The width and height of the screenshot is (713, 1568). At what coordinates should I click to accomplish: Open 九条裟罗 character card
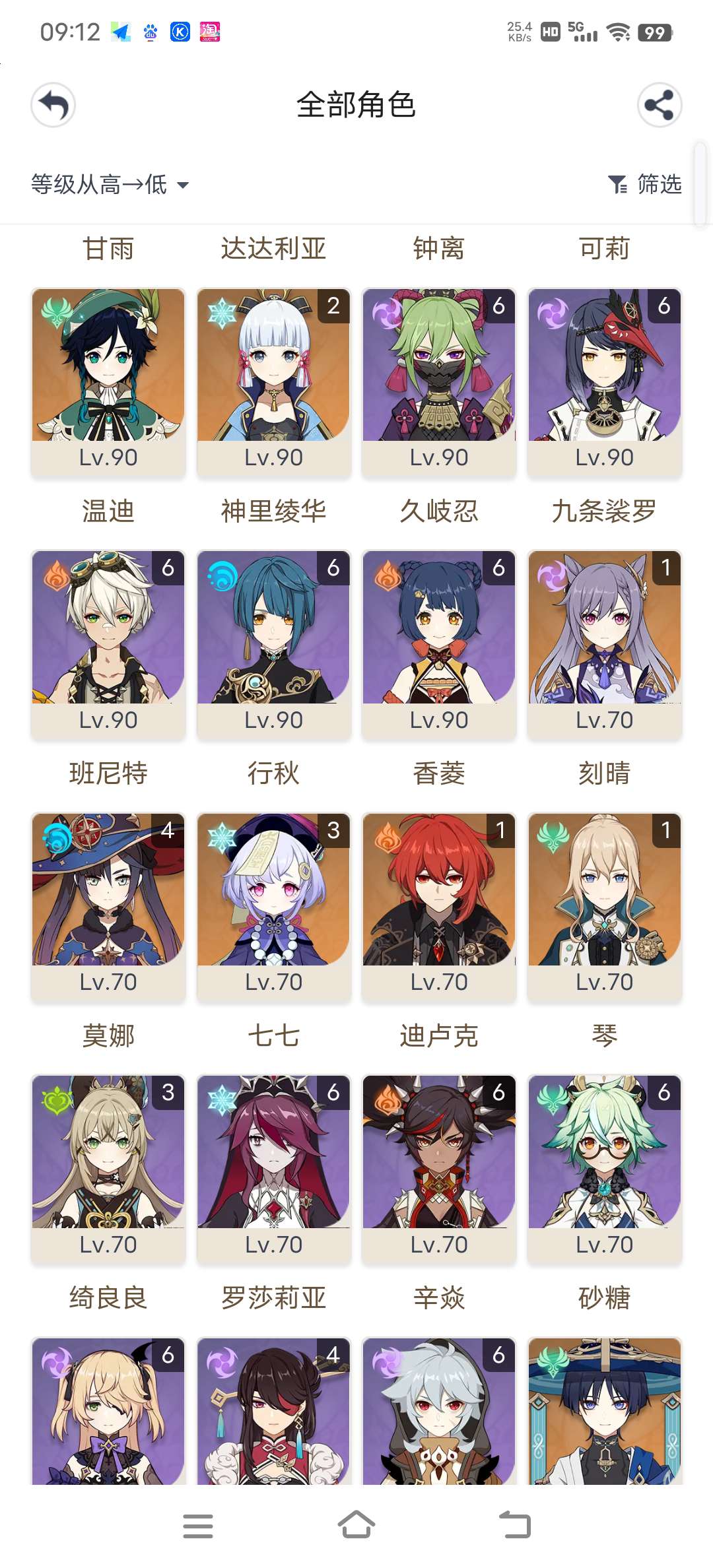[x=604, y=381]
